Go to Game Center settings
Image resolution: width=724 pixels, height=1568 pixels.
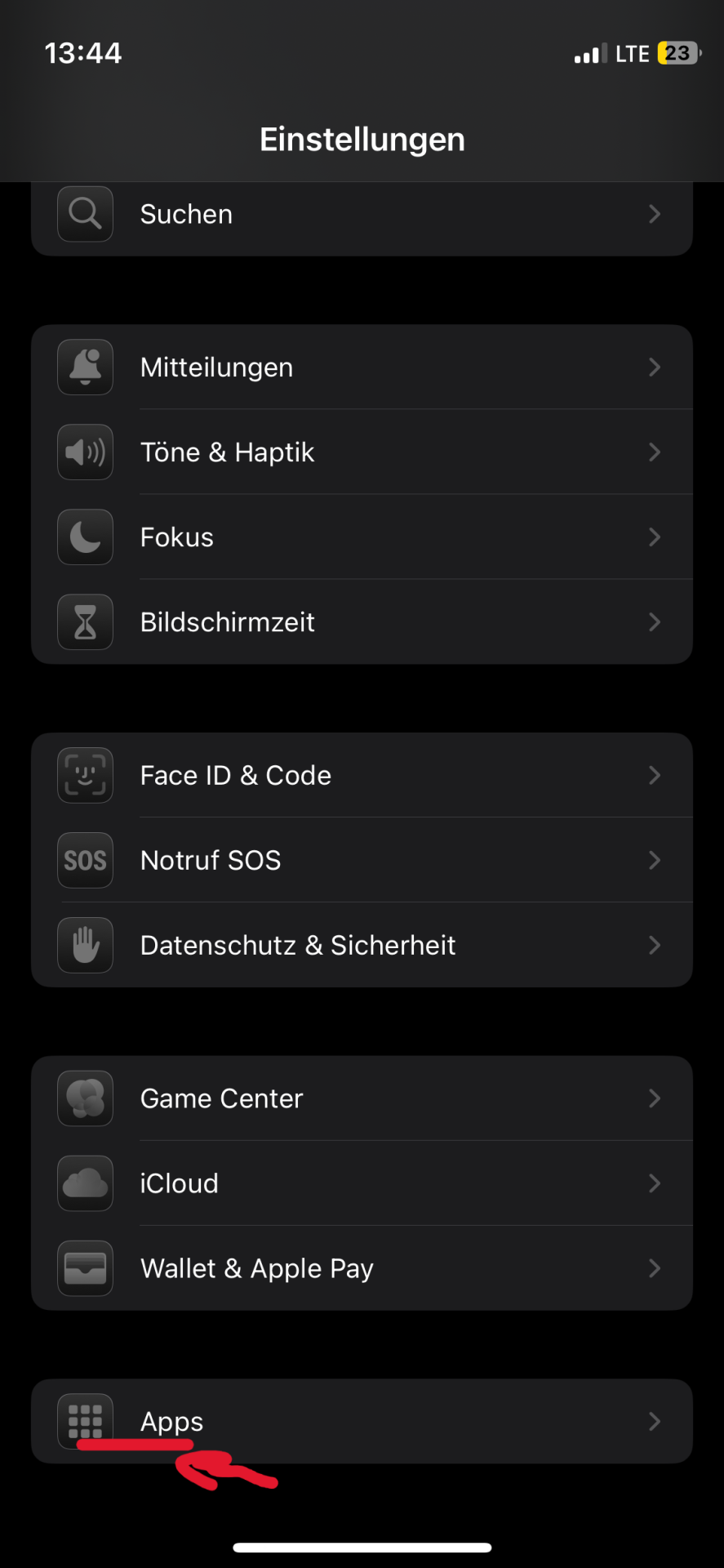pos(362,1099)
